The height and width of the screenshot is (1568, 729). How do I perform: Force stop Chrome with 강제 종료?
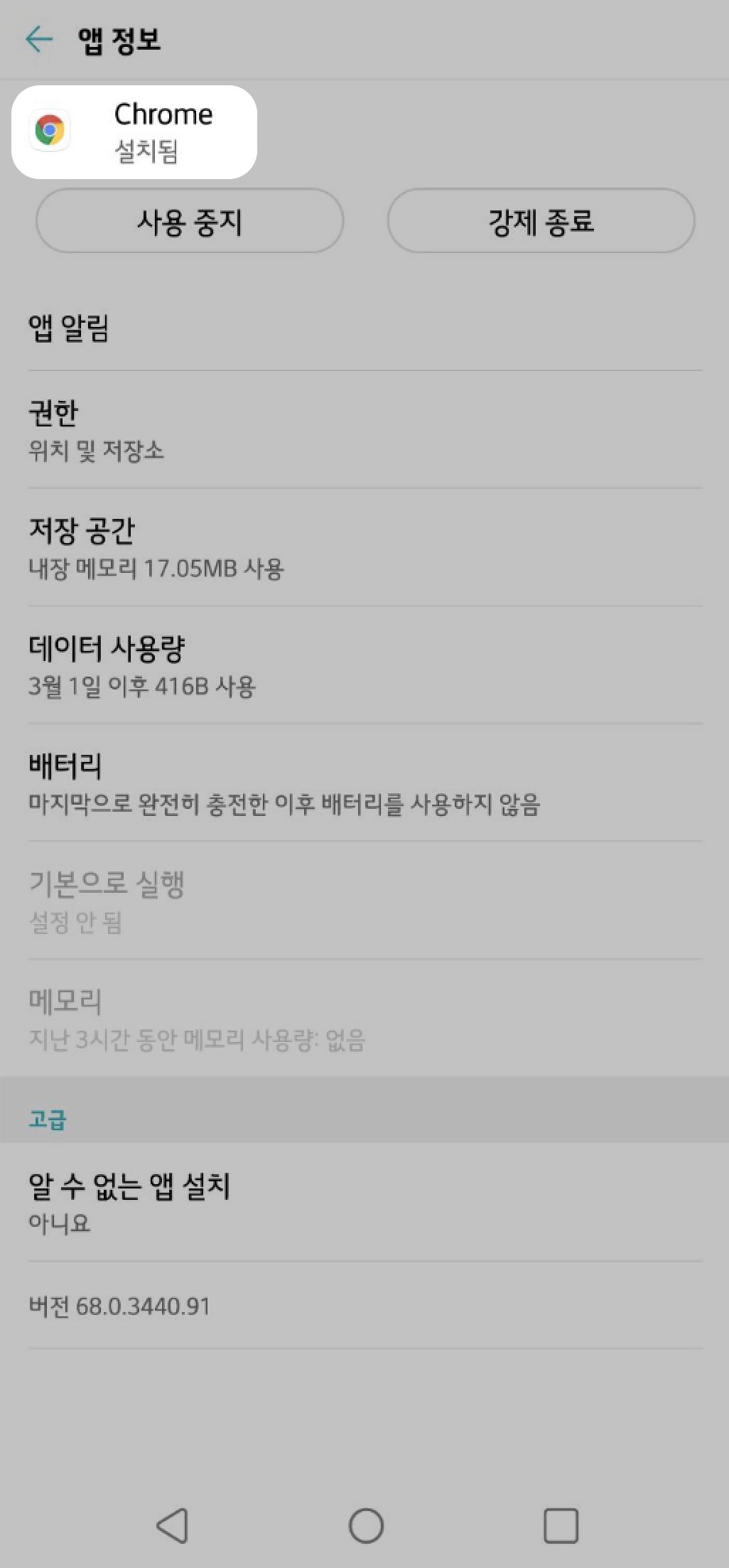coord(541,221)
